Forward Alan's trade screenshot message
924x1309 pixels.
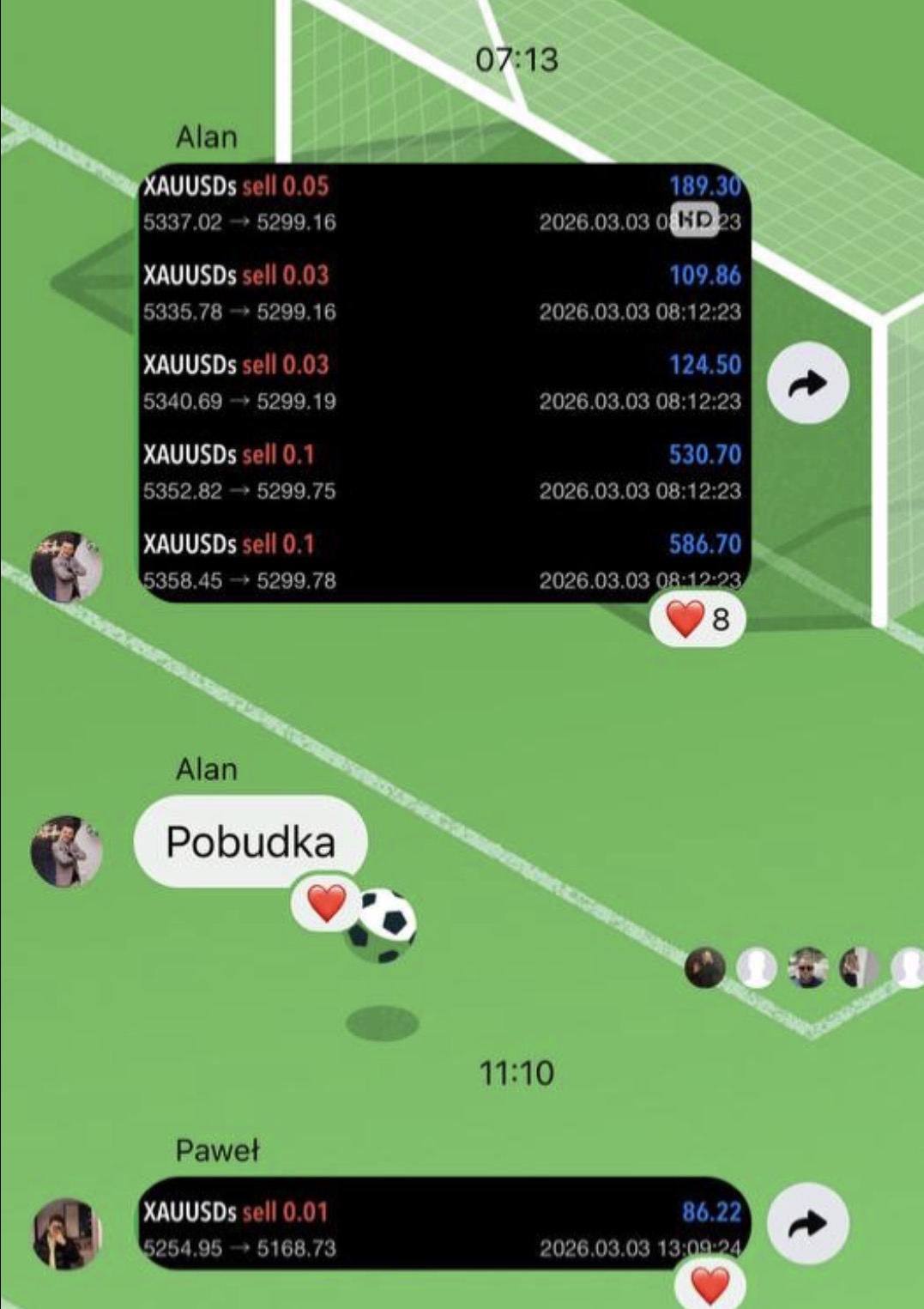point(807,384)
